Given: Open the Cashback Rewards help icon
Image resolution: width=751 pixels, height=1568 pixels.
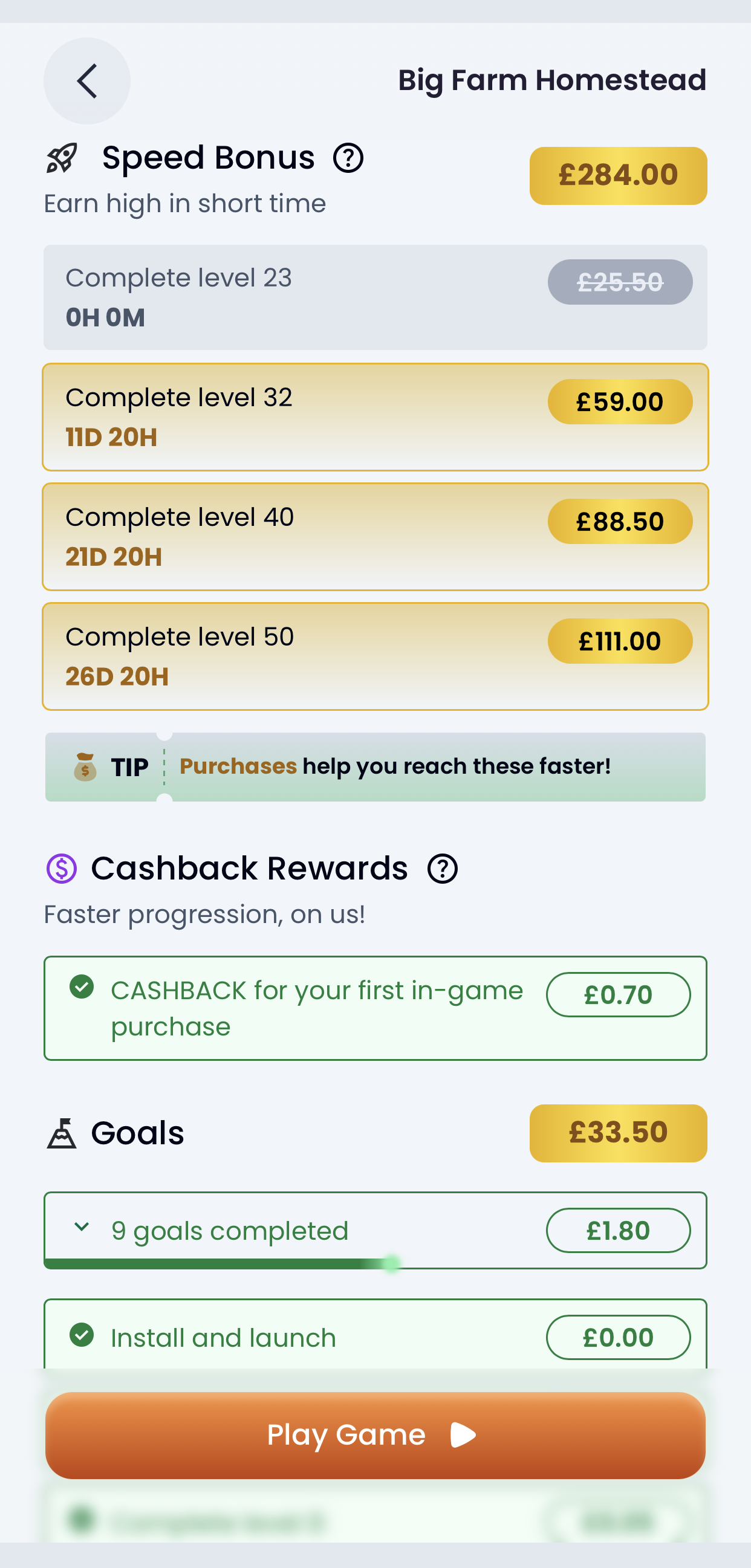Looking at the screenshot, I should (x=443, y=869).
